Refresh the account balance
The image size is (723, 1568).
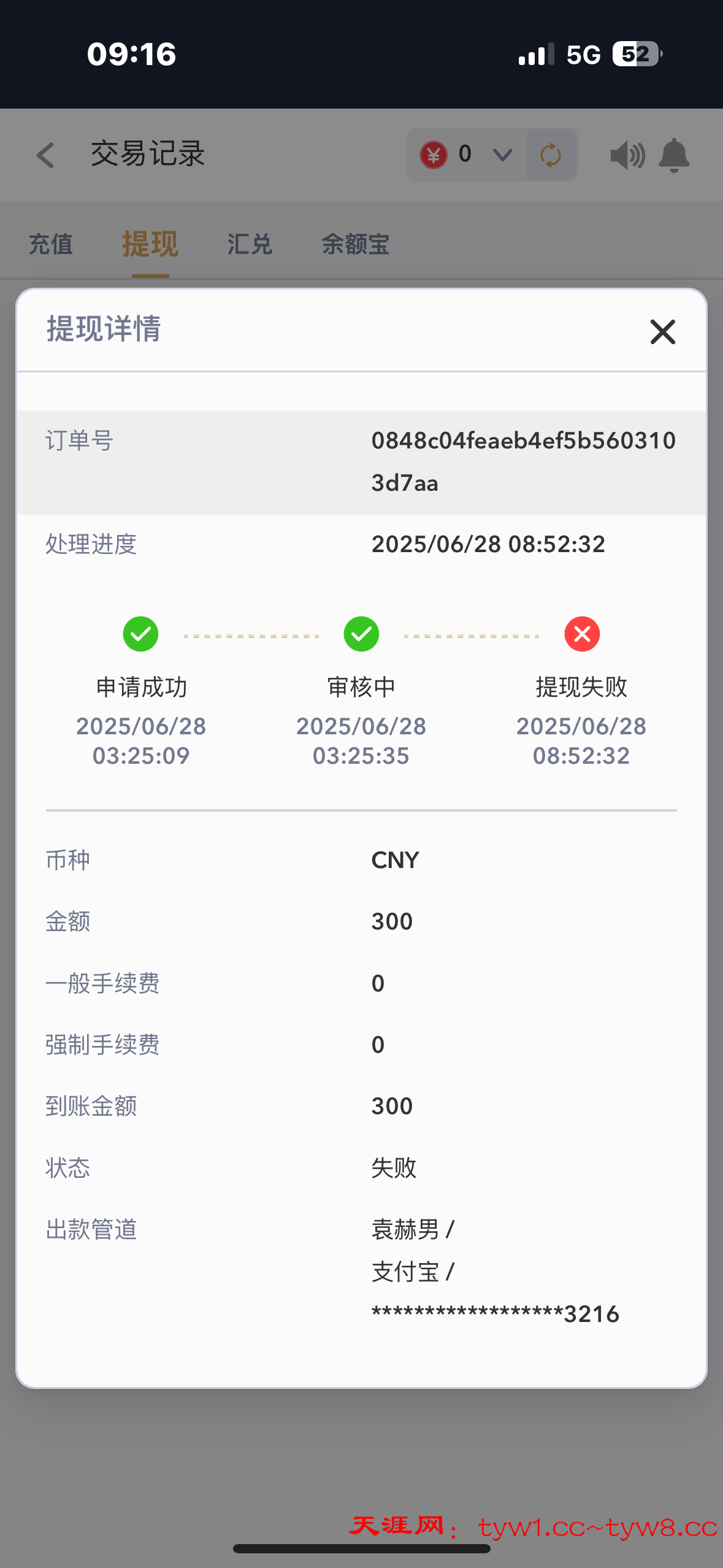tap(551, 155)
